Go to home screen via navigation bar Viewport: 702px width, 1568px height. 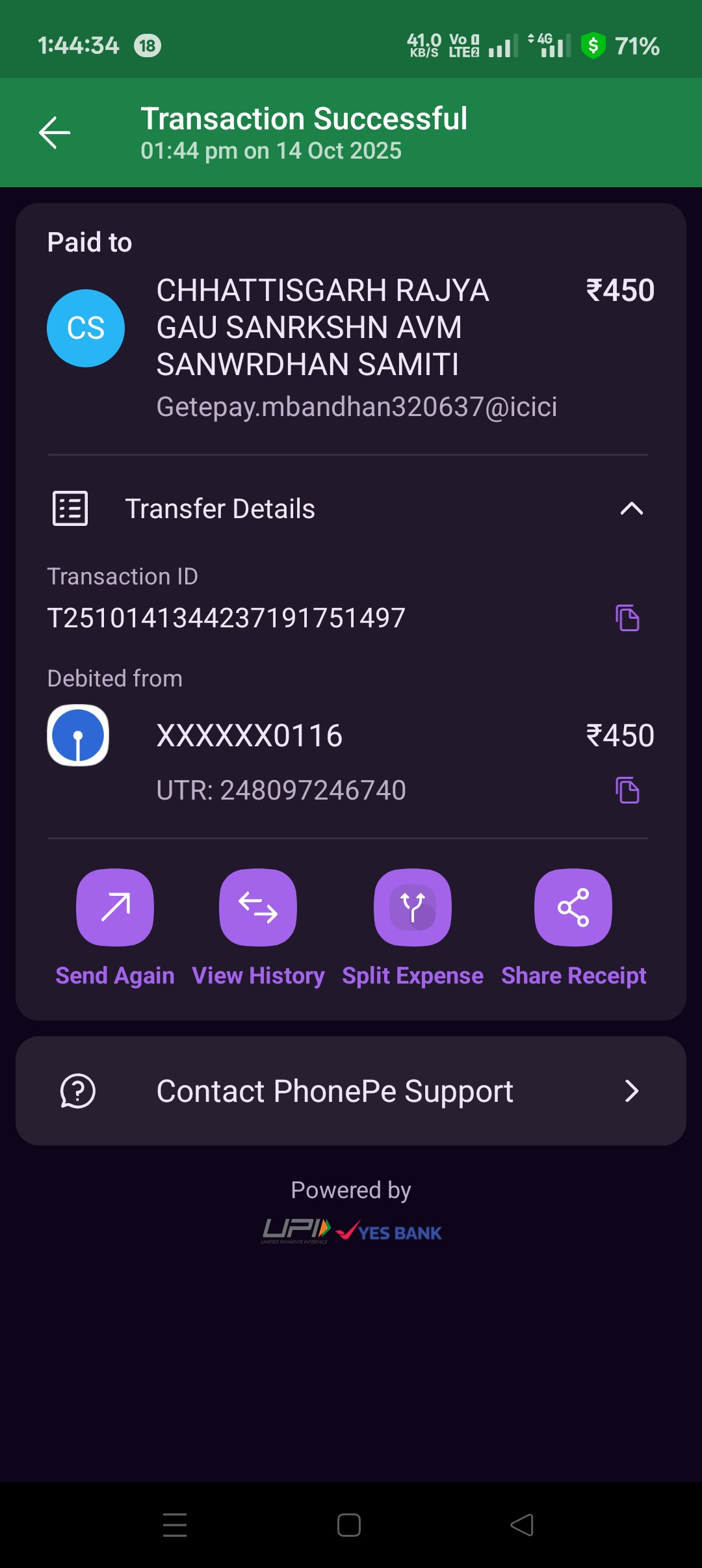[349, 1525]
